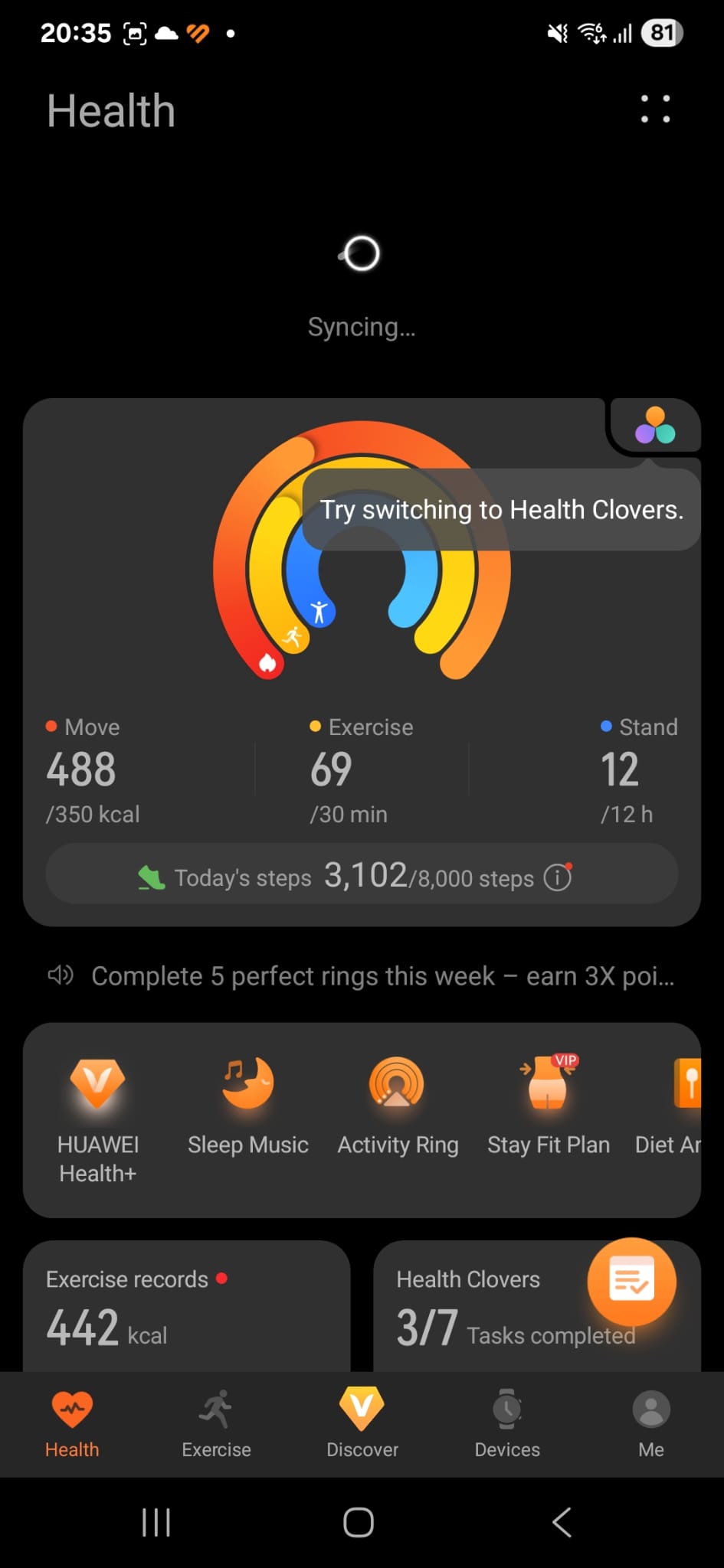
Task: Go back using the system back button
Action: pyautogui.click(x=562, y=1522)
